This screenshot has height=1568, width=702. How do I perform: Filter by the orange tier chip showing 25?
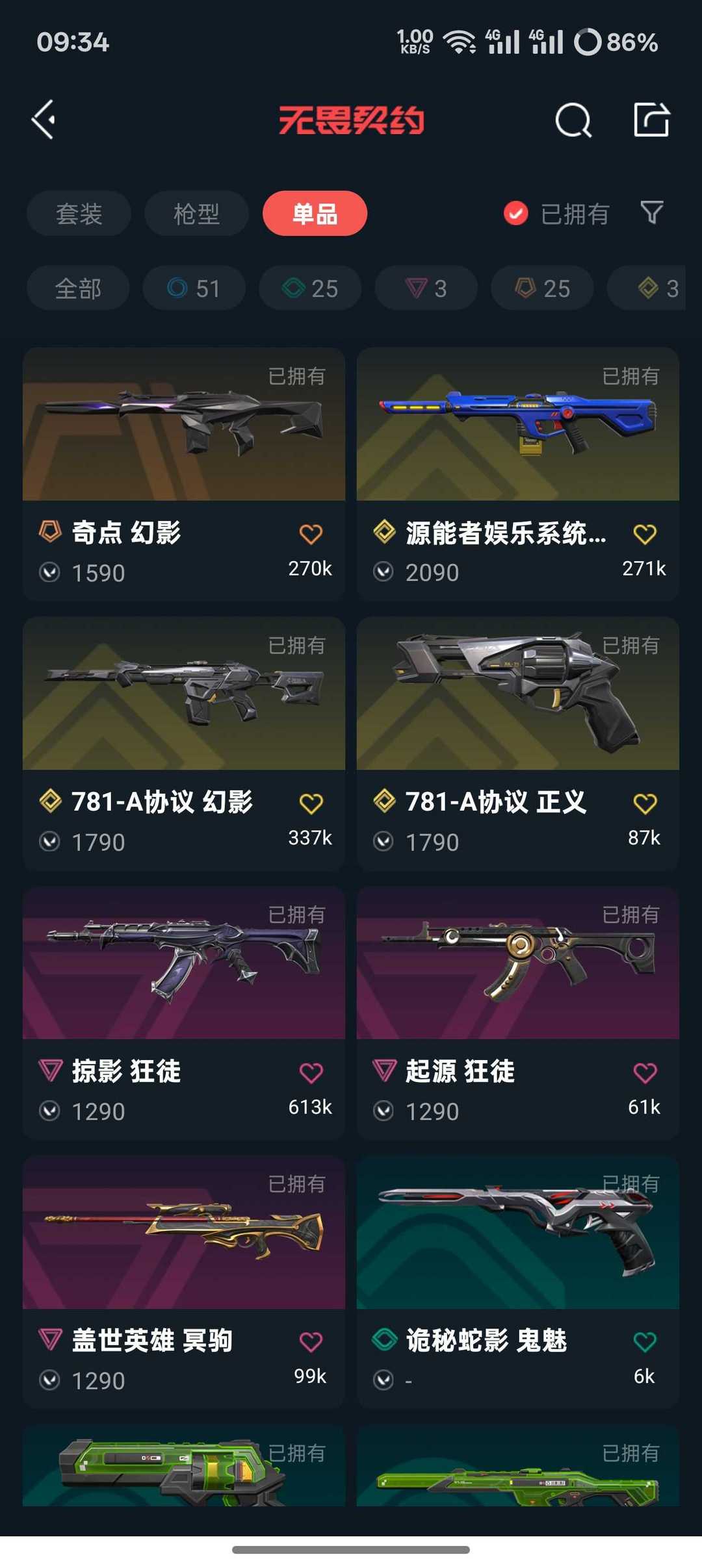pyautogui.click(x=542, y=288)
